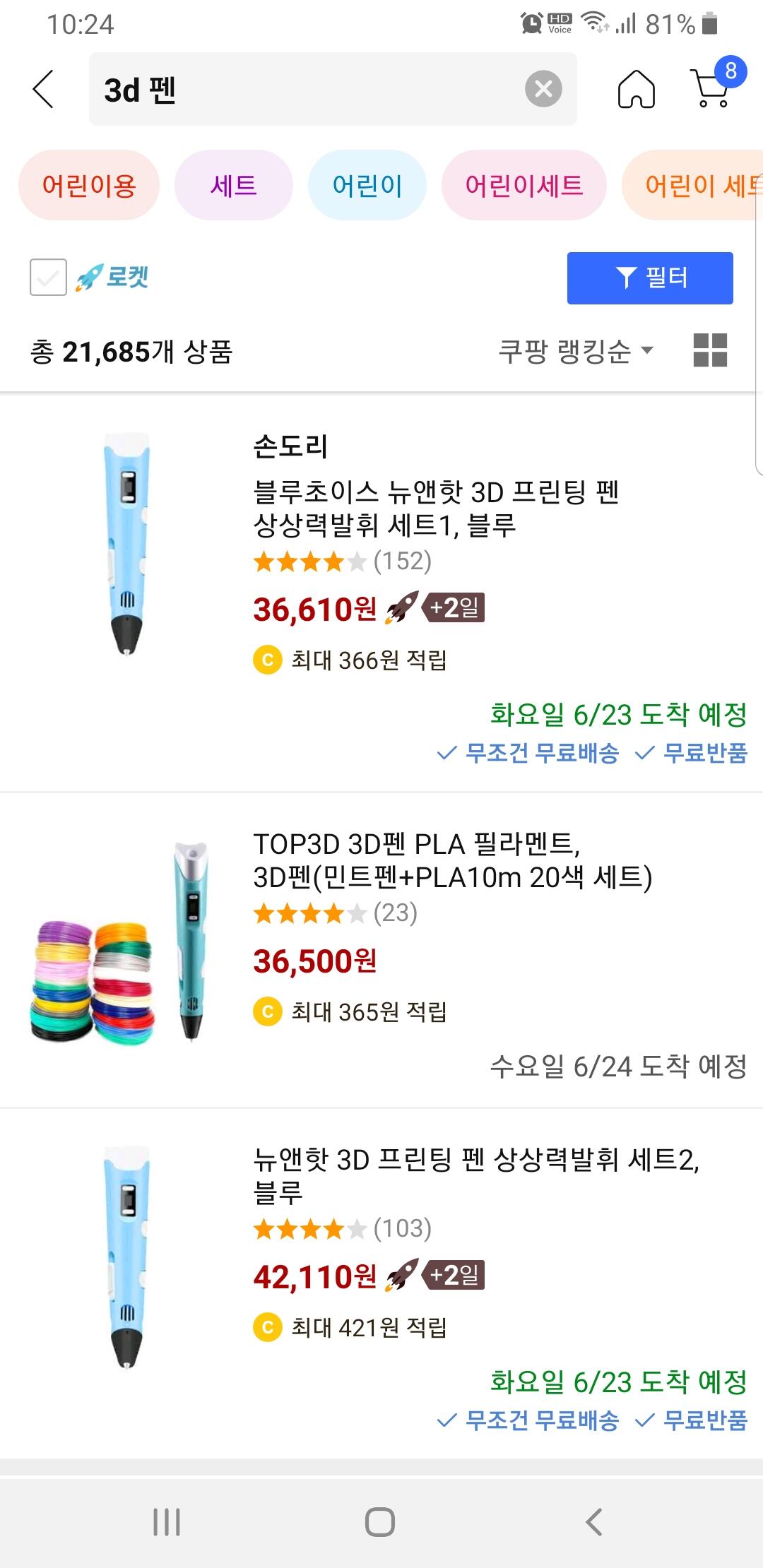
Task: Open the 필터 filter options
Action: (650, 278)
